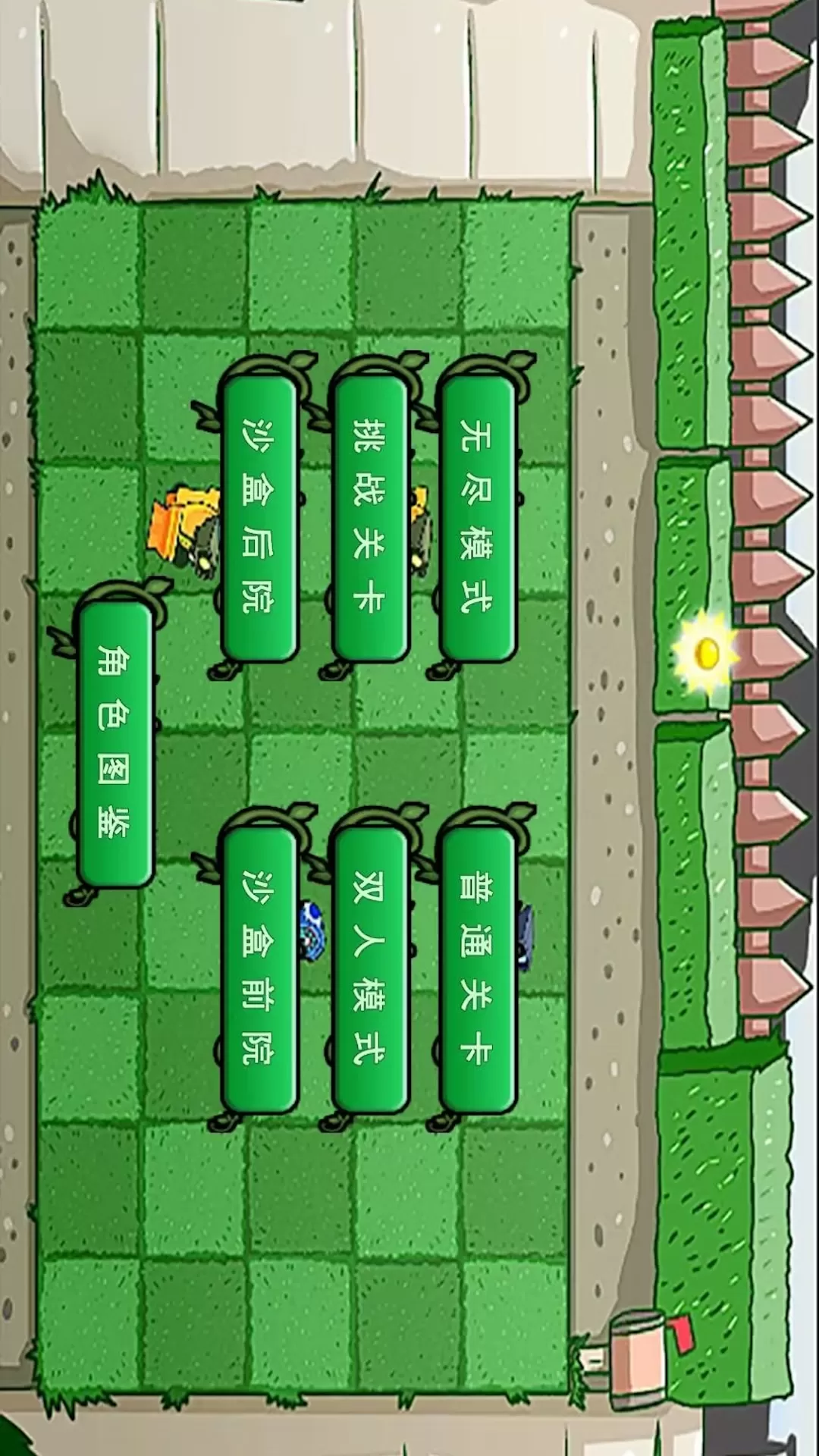Start 无尽模式 endless mode
This screenshot has height=1456, width=819.
tap(477, 517)
